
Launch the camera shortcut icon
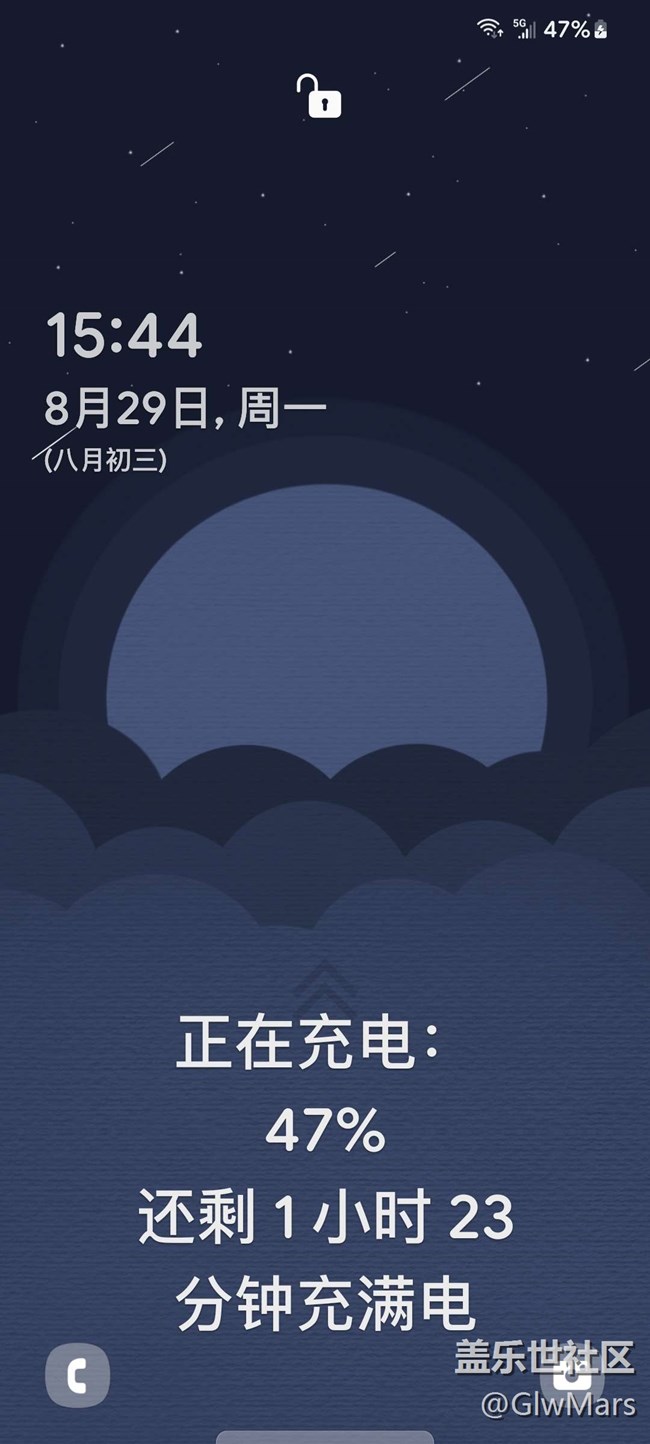[572, 1375]
